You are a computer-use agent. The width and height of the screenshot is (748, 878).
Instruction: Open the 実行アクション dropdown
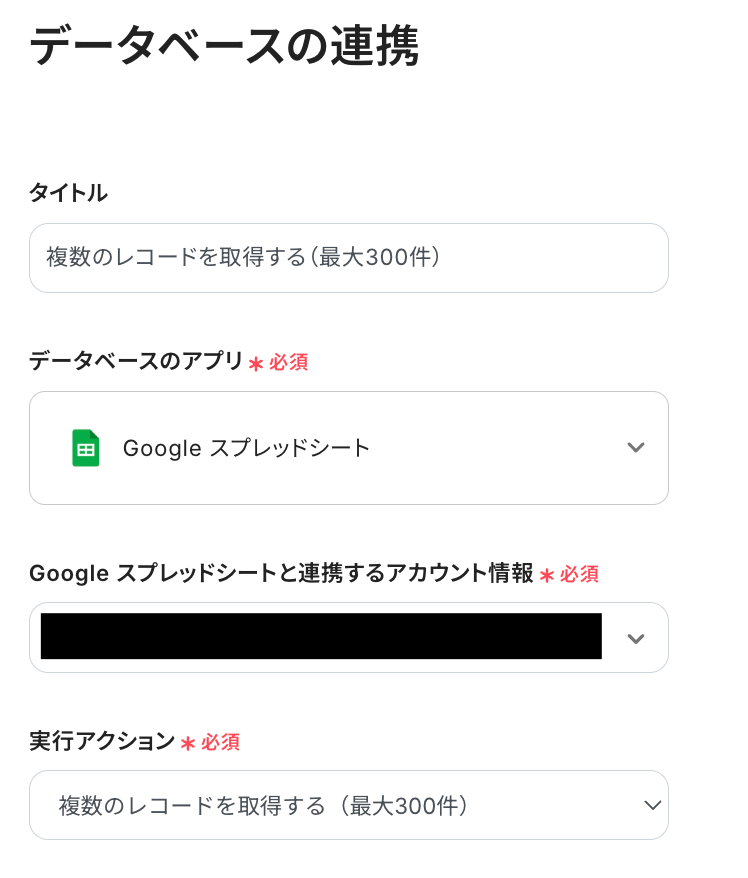tap(348, 805)
